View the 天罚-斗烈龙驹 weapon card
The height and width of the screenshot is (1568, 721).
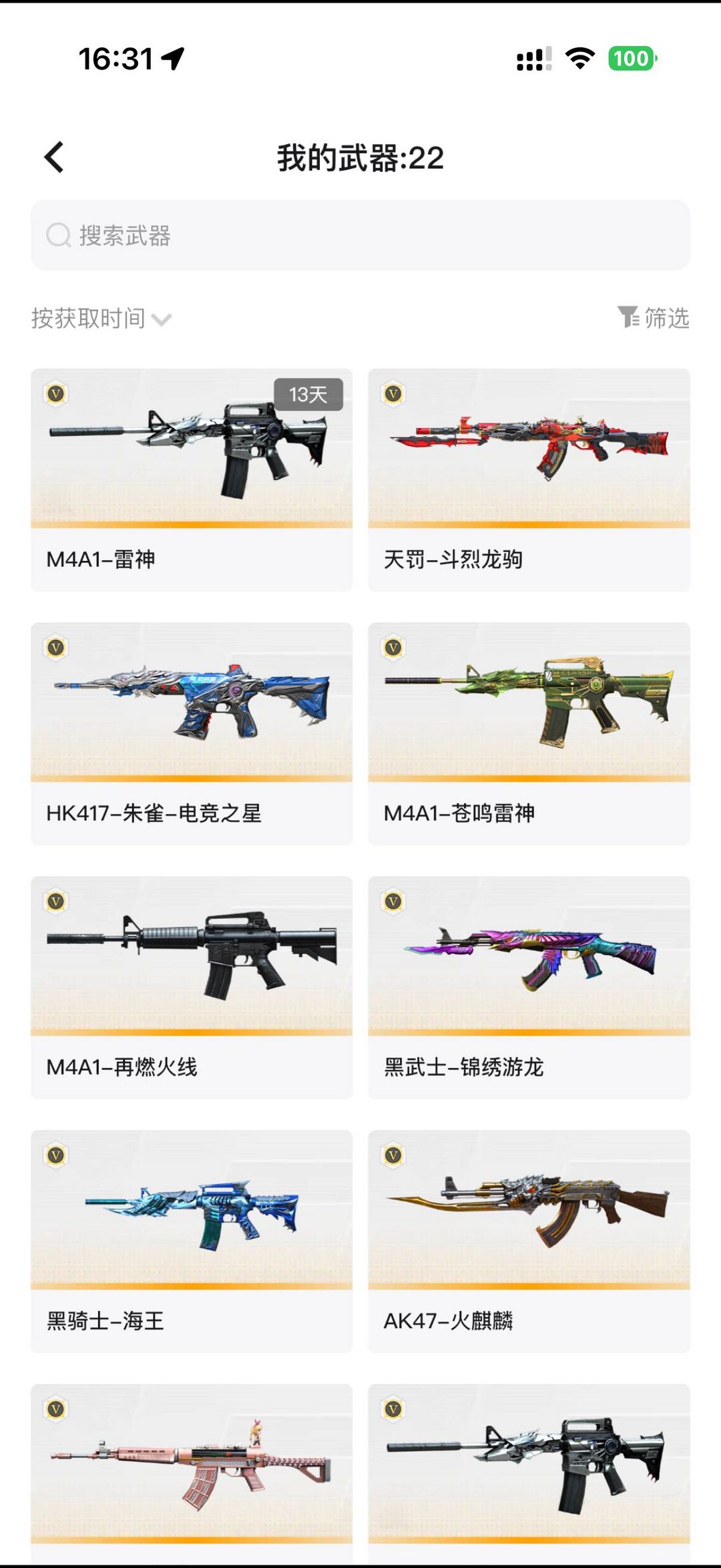[x=529, y=479]
